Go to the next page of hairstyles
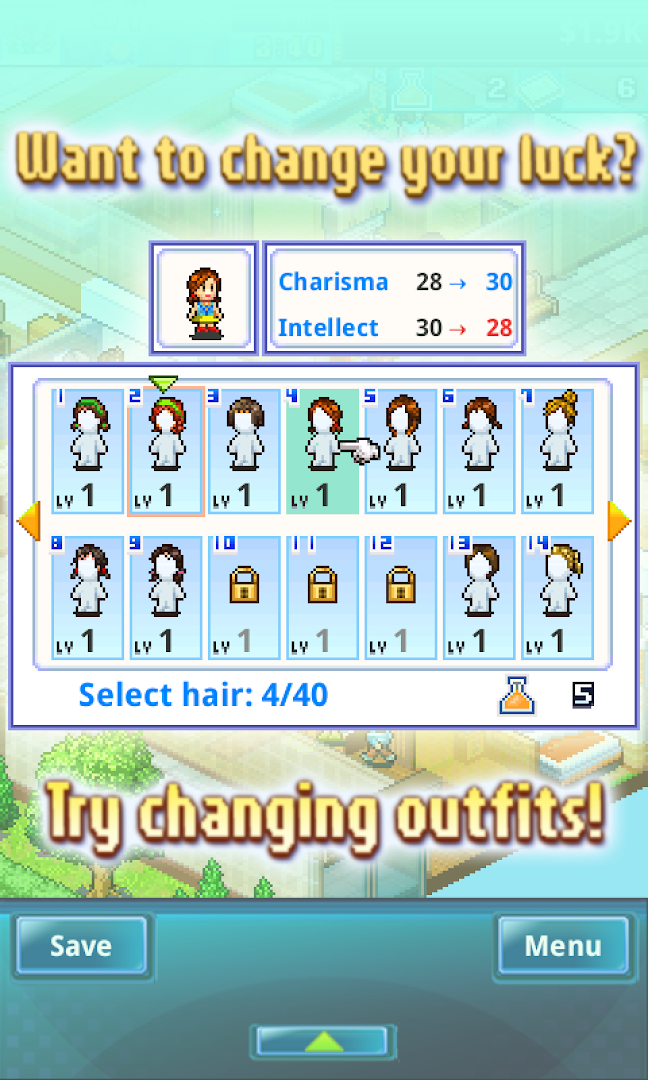 [x=619, y=522]
